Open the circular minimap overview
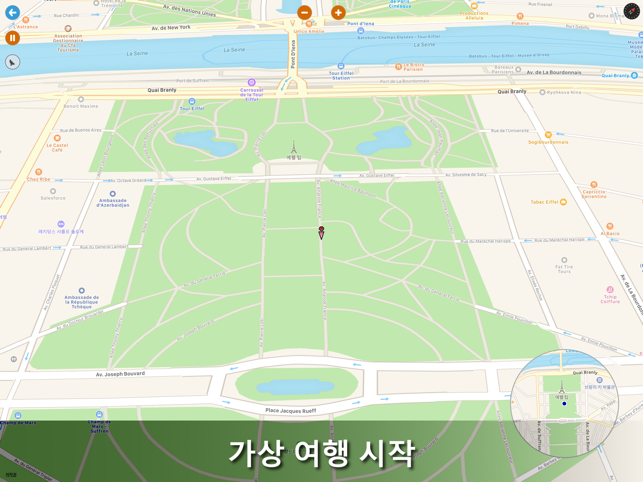The height and width of the screenshot is (482, 643). click(x=564, y=404)
